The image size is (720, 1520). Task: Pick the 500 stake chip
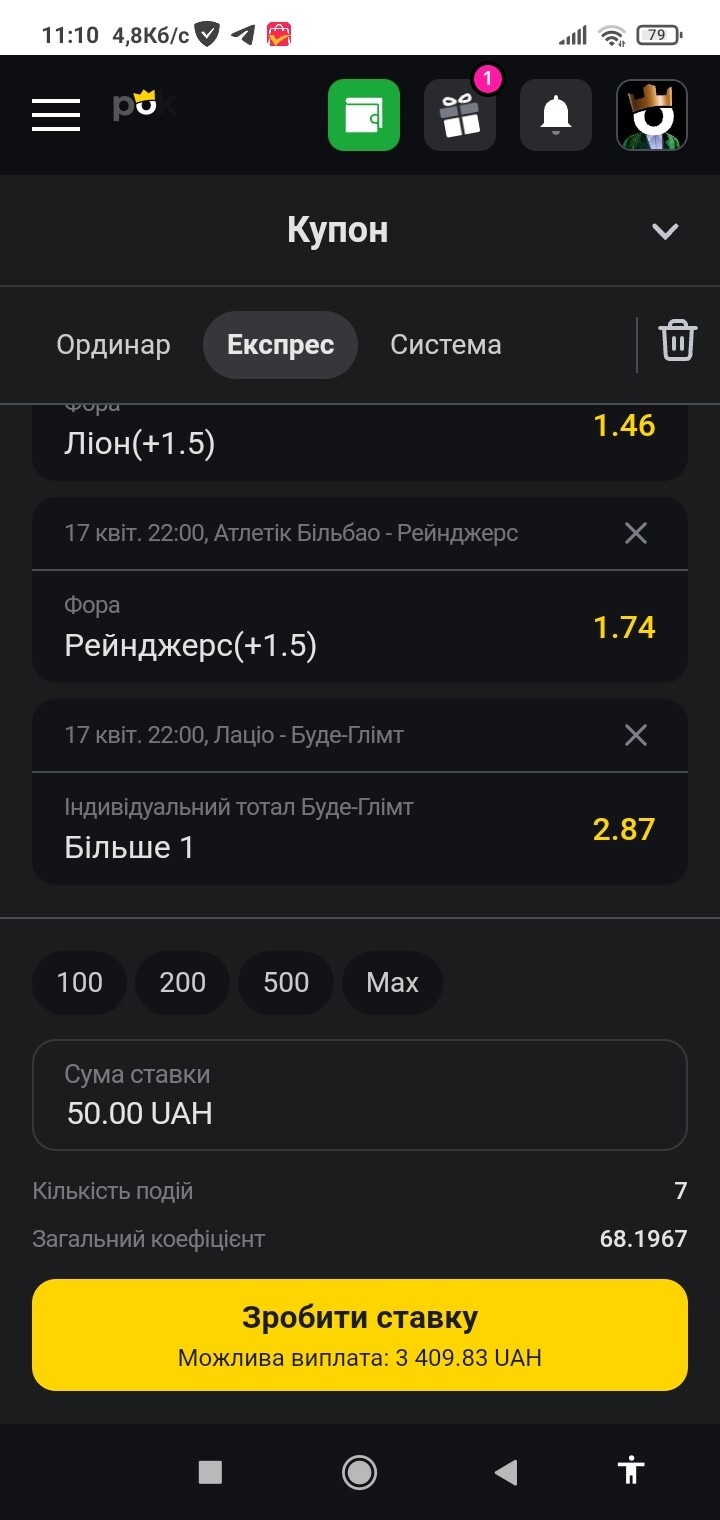[x=286, y=982]
